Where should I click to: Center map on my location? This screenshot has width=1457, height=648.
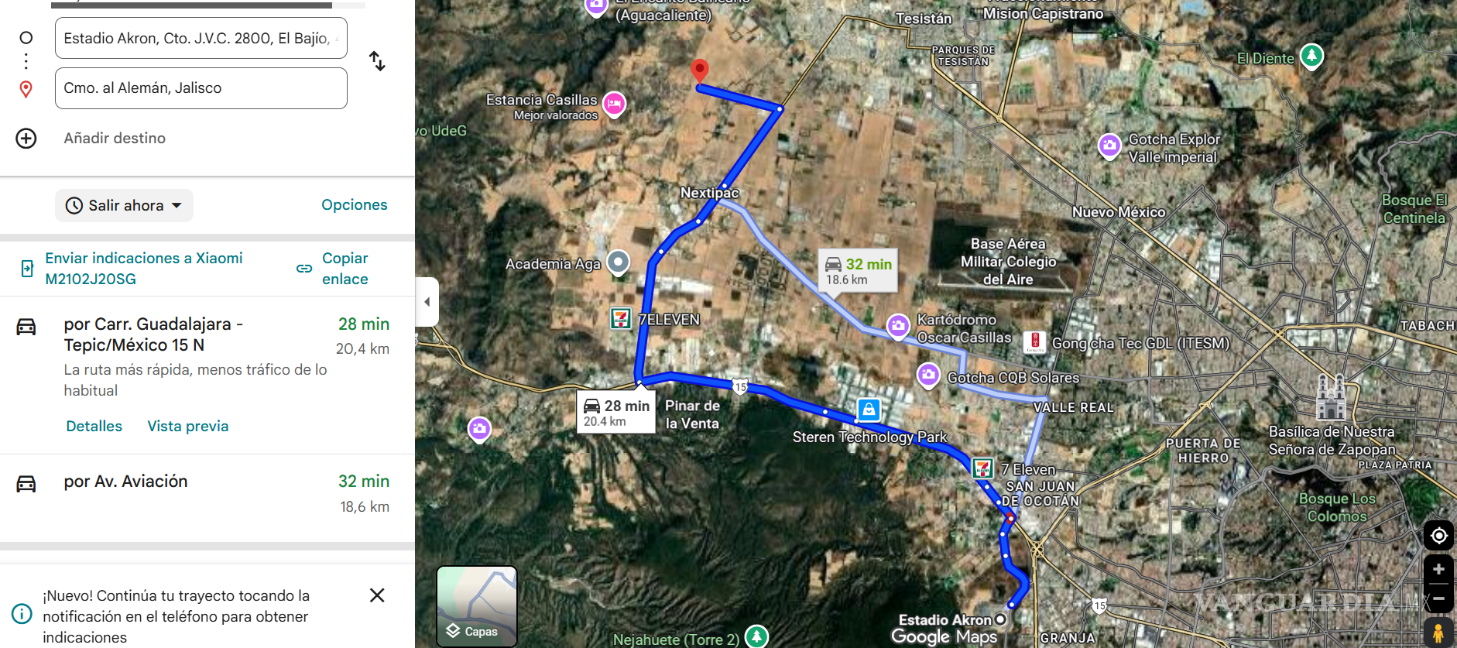(1439, 536)
